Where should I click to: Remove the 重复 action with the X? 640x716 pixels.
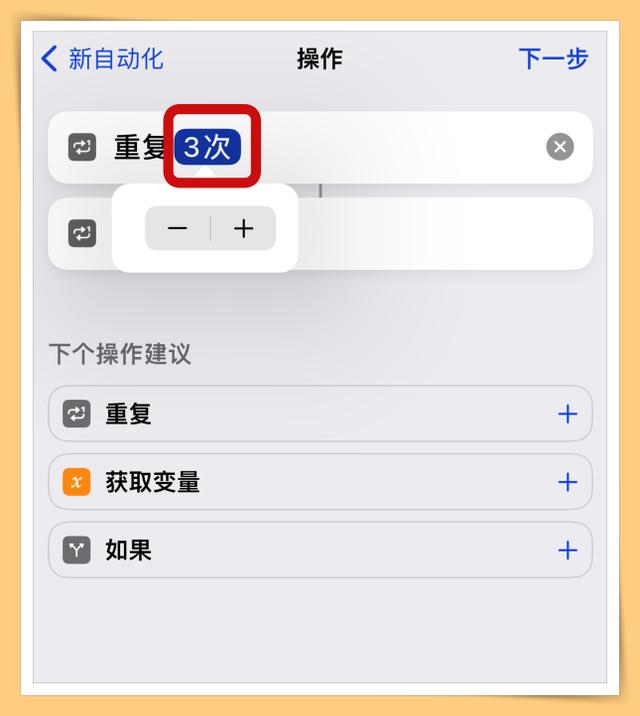pos(560,148)
